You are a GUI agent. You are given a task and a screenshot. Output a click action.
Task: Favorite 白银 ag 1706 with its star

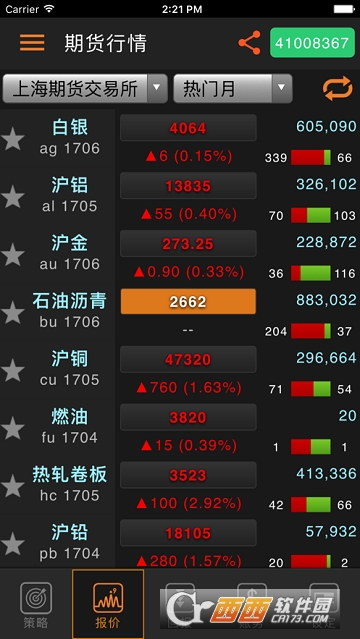pyautogui.click(x=13, y=139)
